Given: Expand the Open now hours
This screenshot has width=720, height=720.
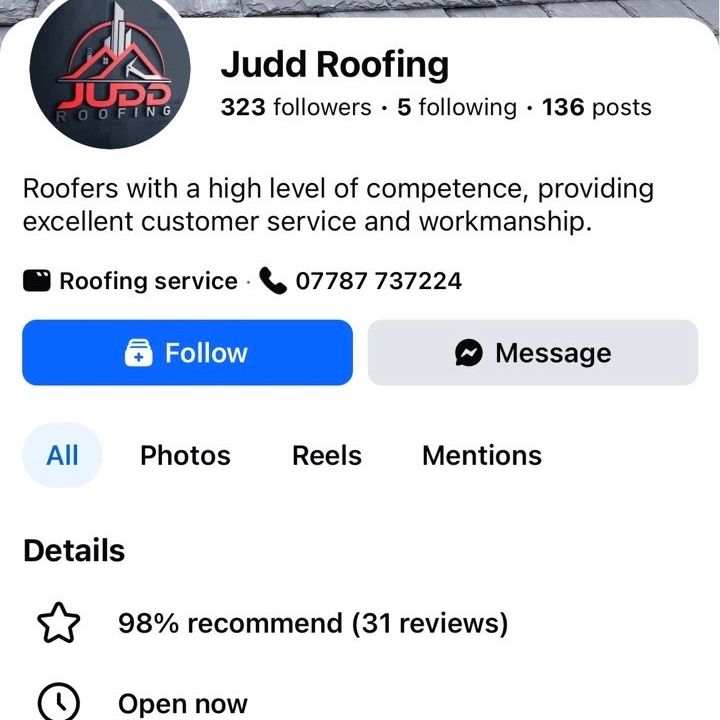Looking at the screenshot, I should 182,704.
